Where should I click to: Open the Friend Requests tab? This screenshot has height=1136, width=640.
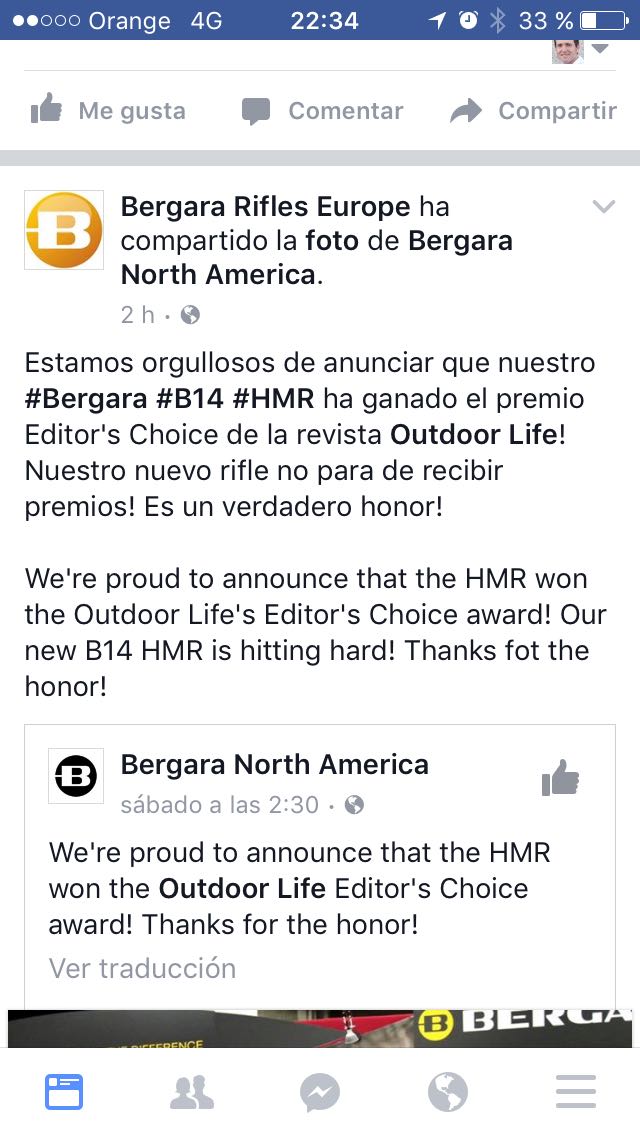pos(192,1091)
